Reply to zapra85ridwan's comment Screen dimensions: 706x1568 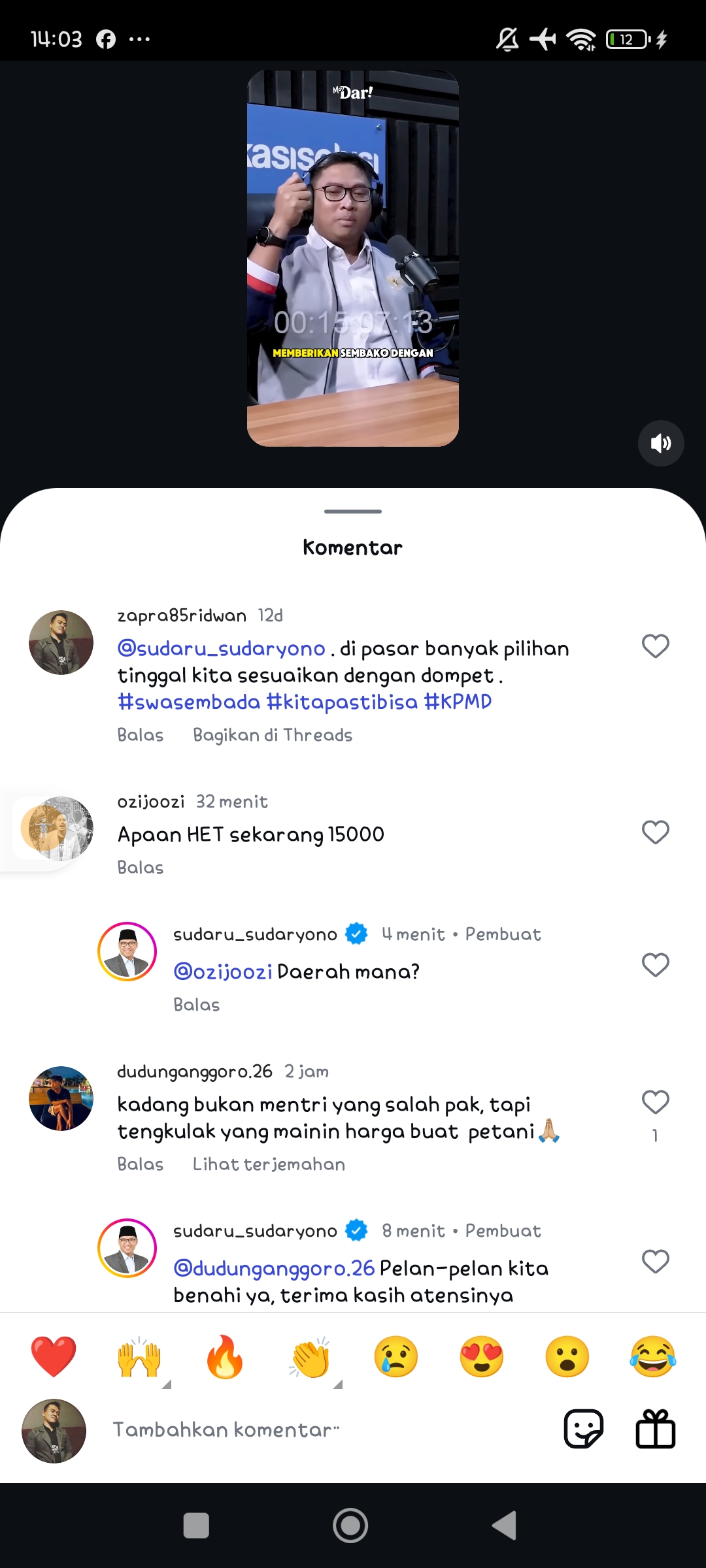coord(141,735)
